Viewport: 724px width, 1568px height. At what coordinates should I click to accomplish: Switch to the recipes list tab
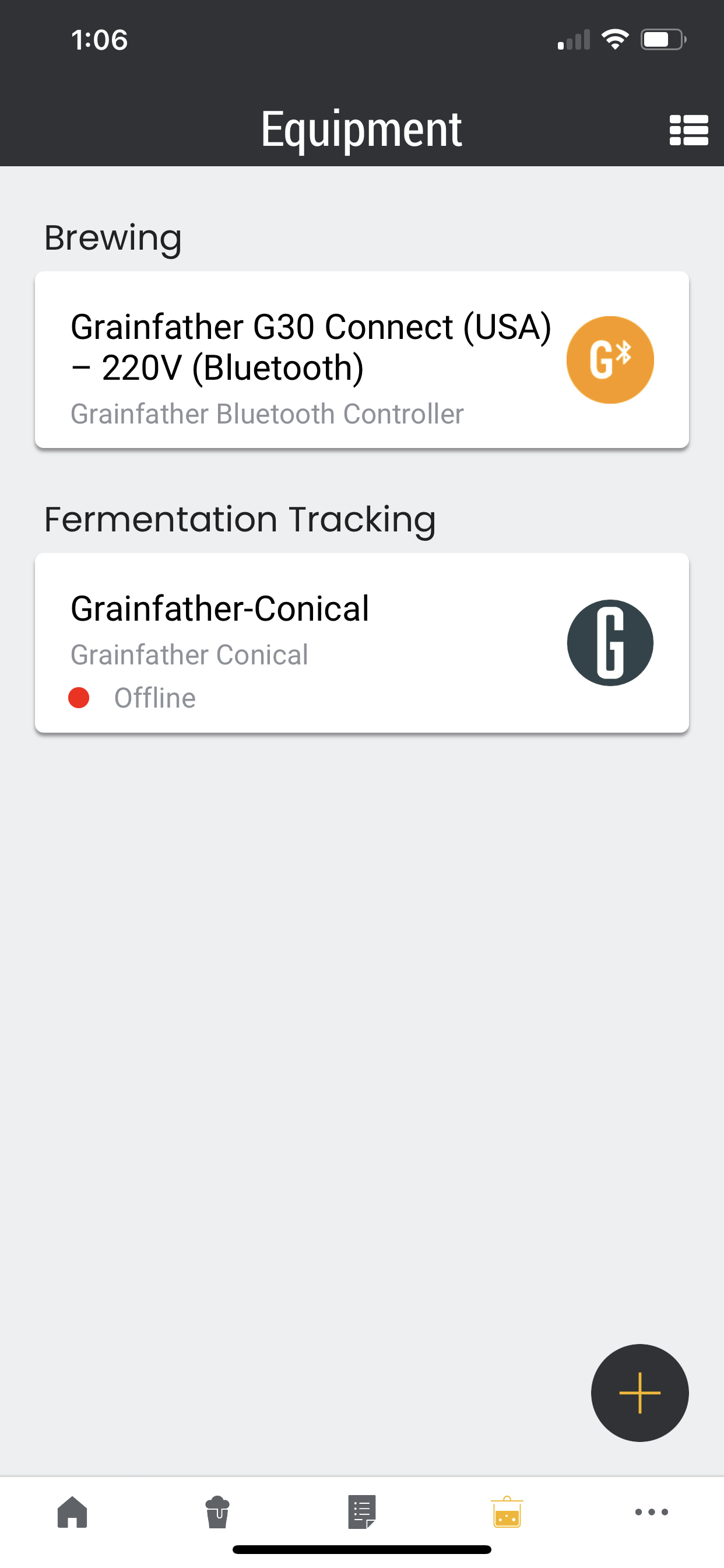(362, 1512)
